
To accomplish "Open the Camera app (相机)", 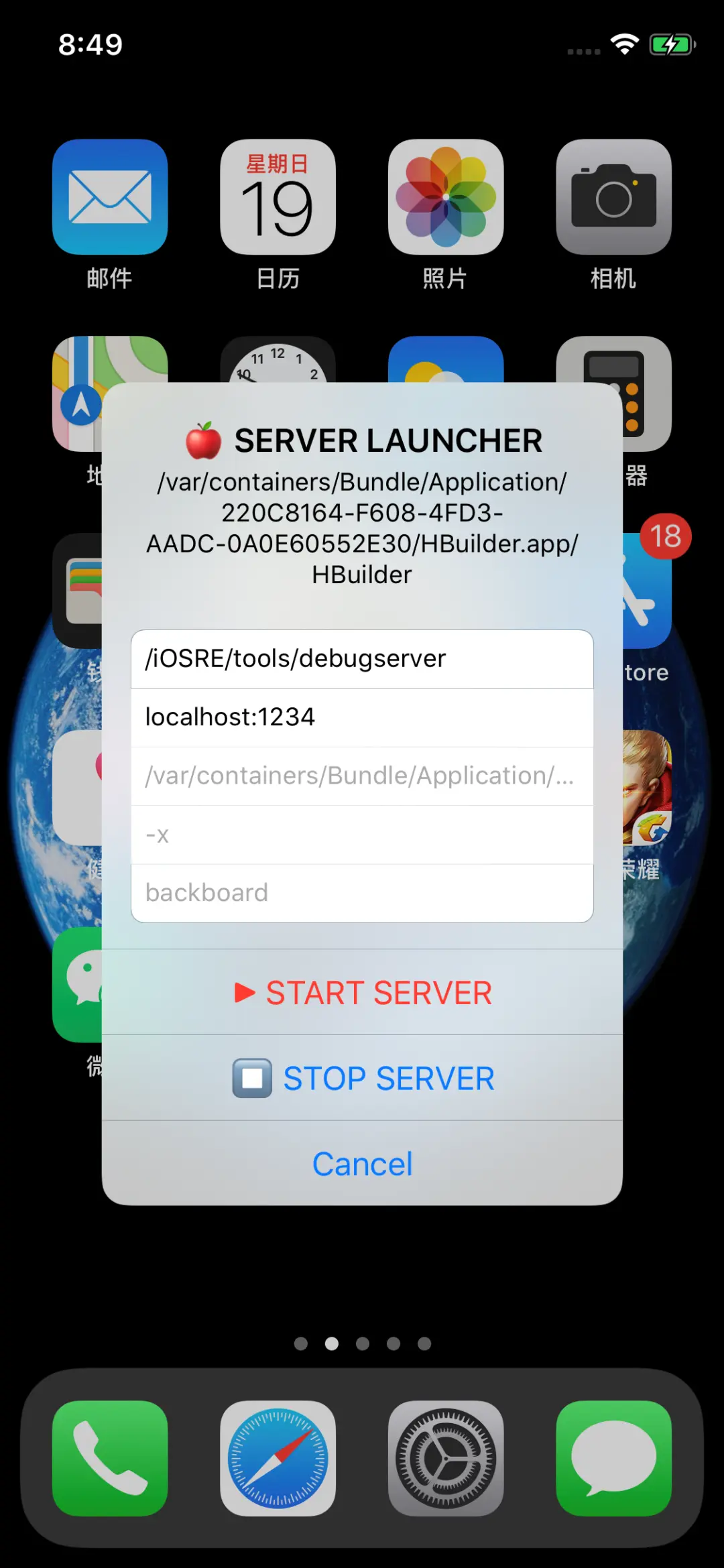I will 613,197.
